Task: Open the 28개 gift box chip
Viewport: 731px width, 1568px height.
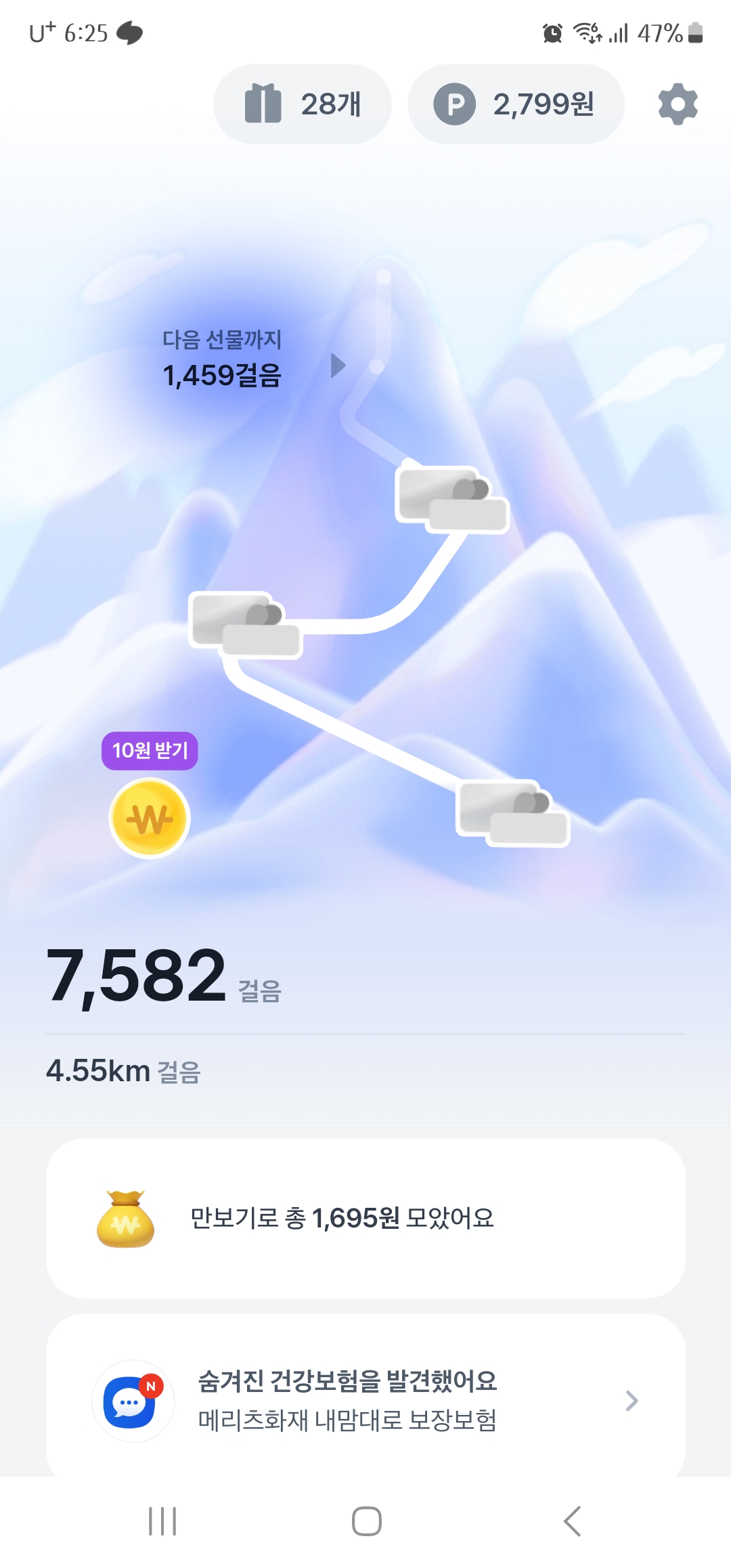Action: coord(303,104)
